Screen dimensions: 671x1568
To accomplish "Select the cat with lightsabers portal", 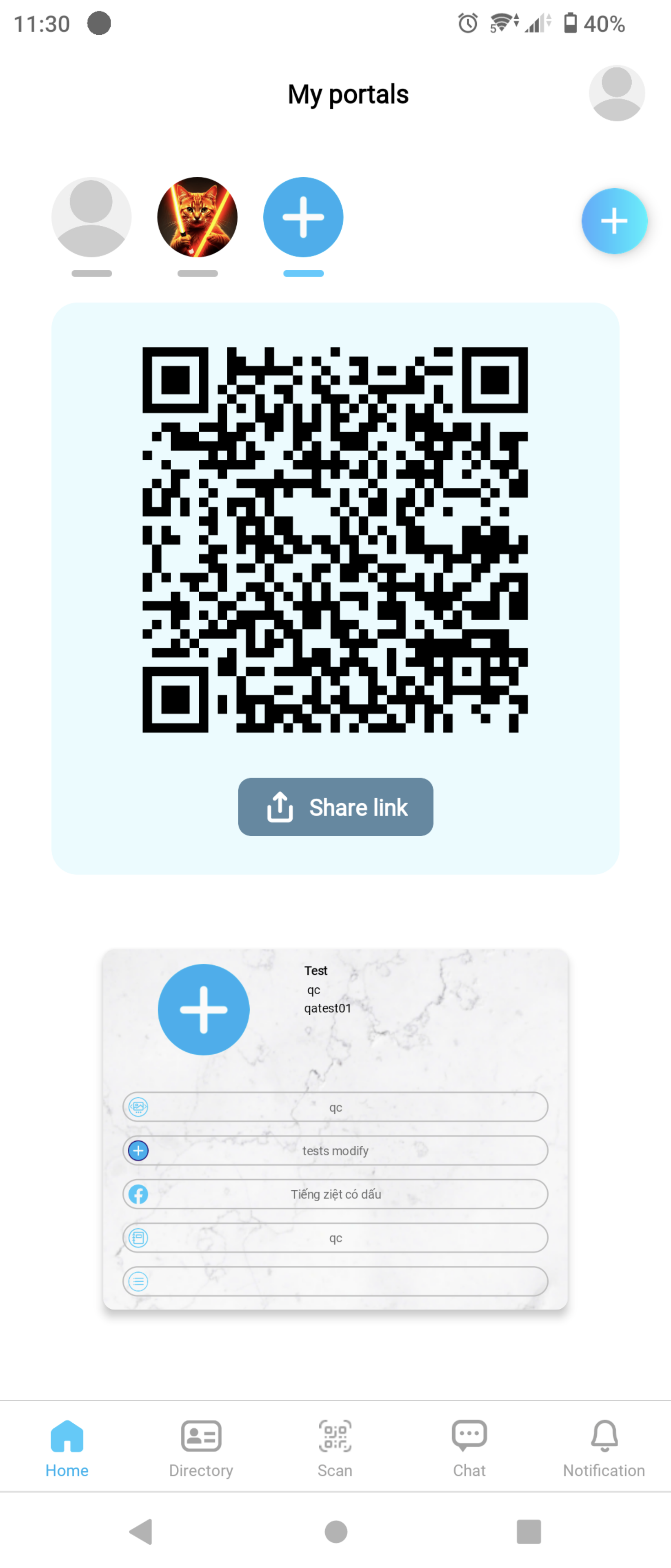I will 197,217.
